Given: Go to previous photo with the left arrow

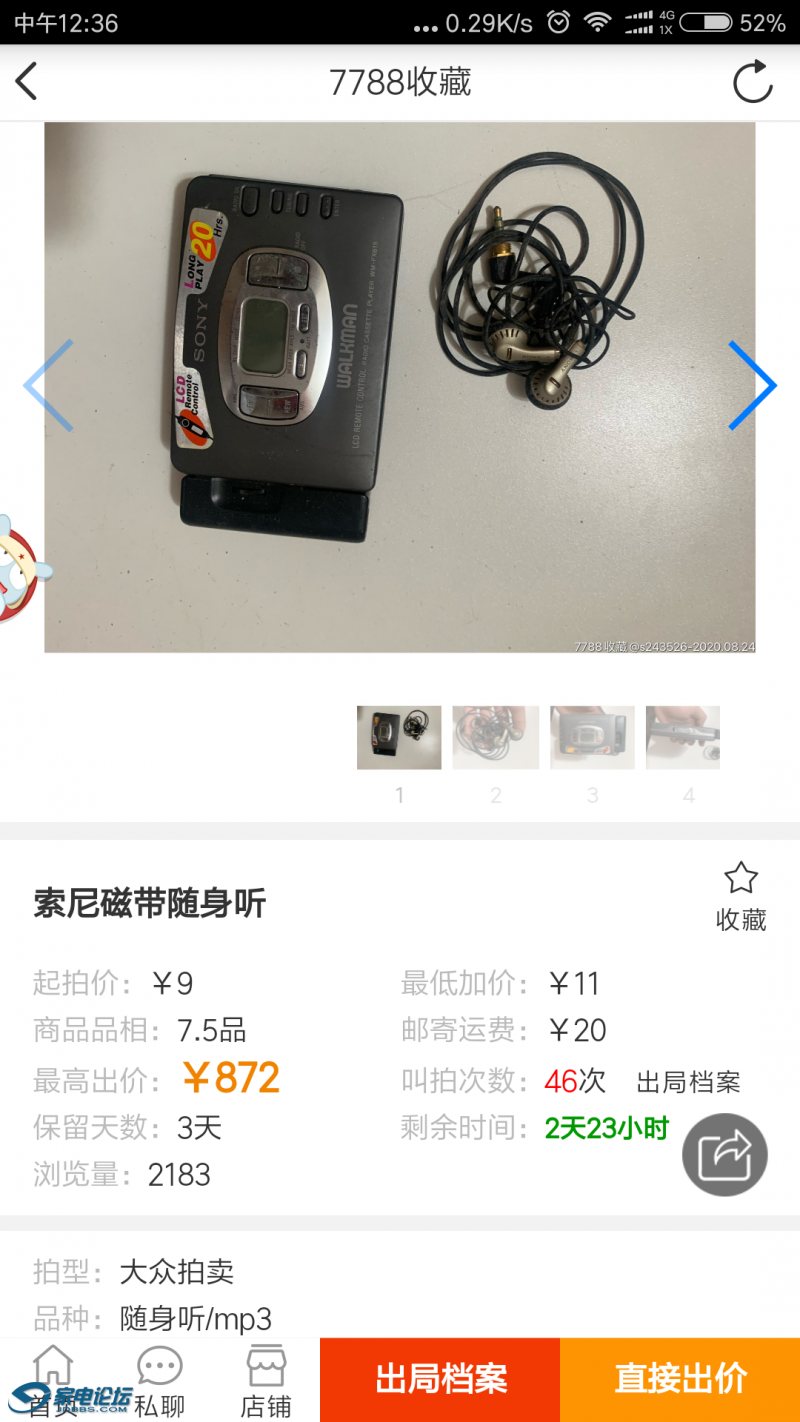Looking at the screenshot, I should pyautogui.click(x=48, y=385).
